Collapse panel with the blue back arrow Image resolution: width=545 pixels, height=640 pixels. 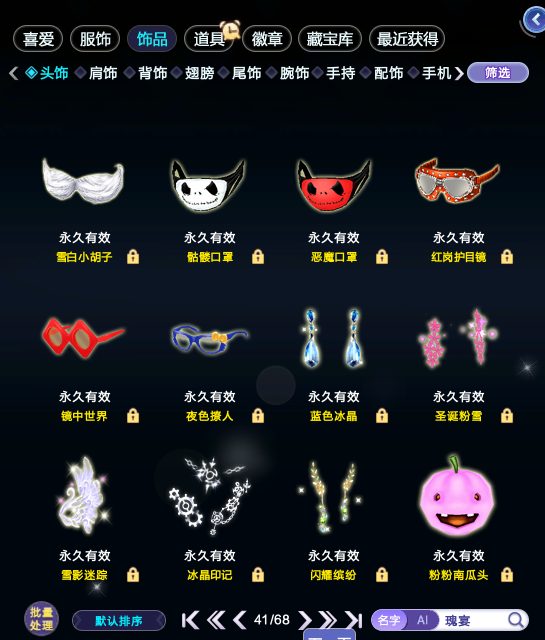point(535,19)
